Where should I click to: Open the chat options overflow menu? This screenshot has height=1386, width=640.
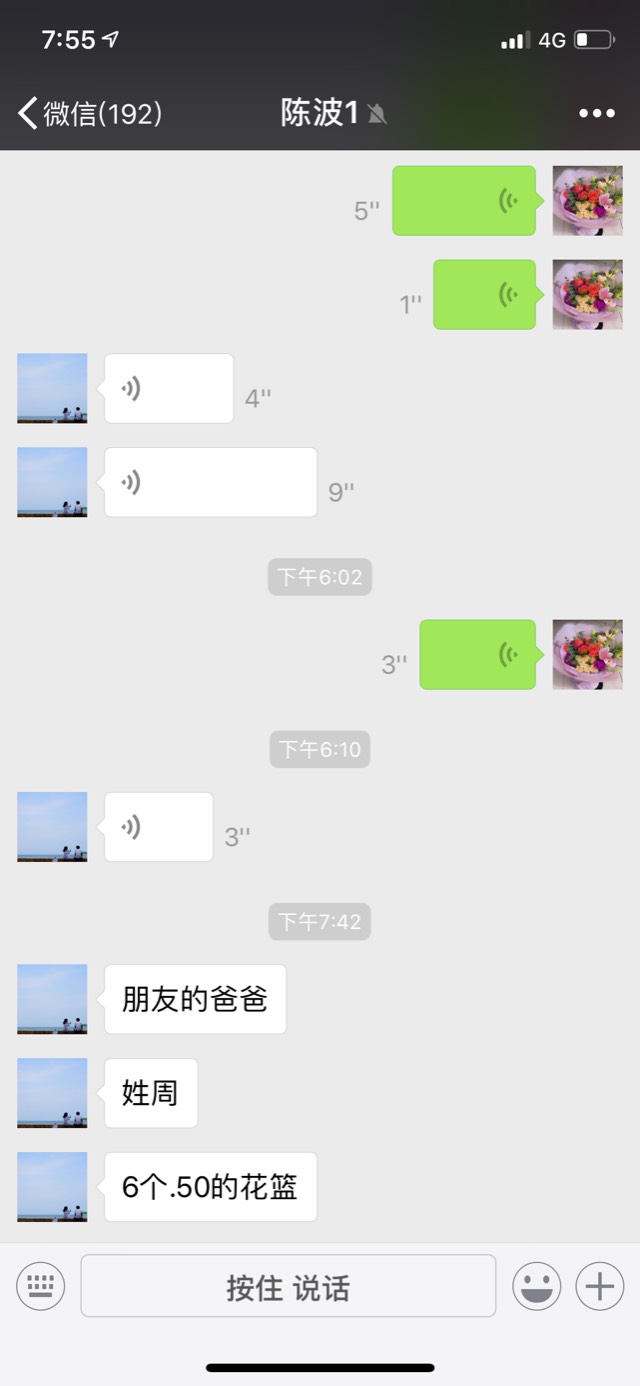point(597,113)
